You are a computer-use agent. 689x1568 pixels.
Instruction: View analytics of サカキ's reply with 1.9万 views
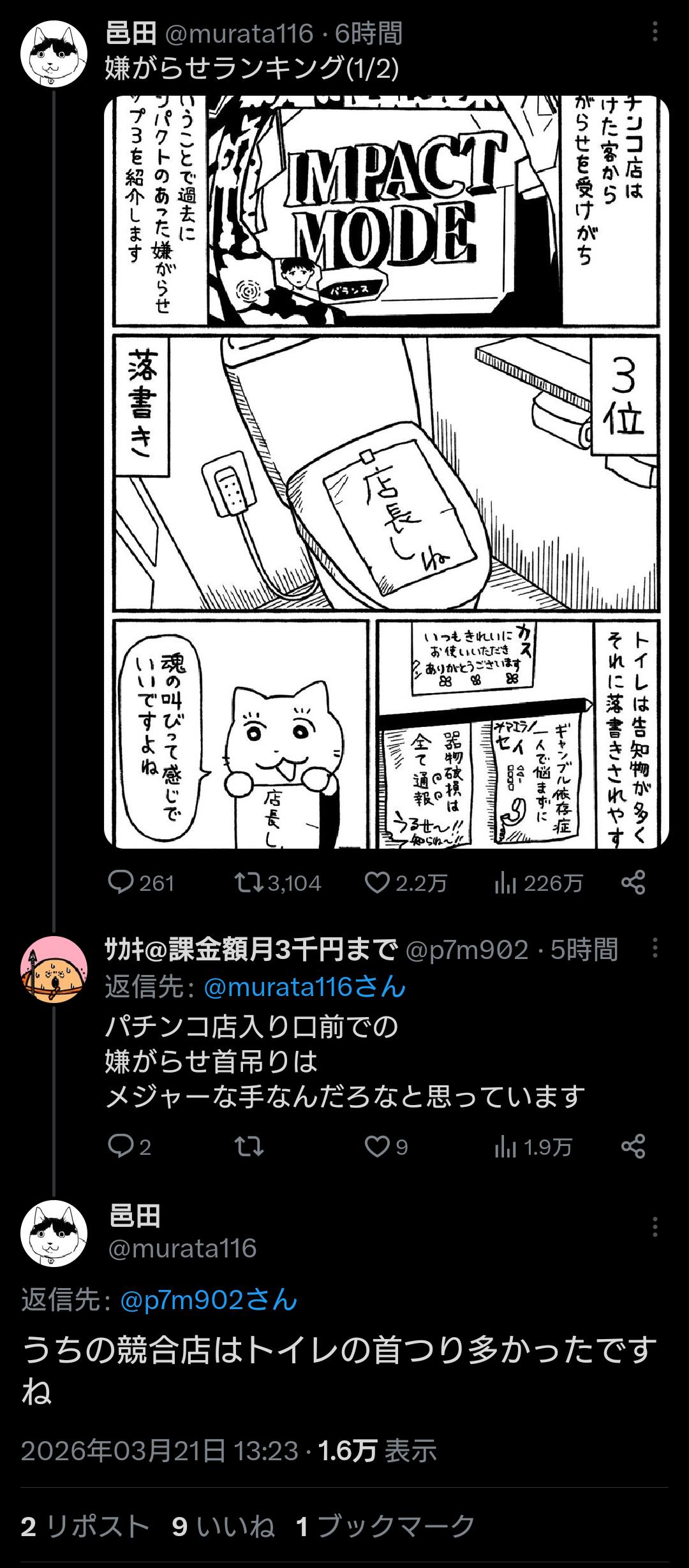(505, 1147)
